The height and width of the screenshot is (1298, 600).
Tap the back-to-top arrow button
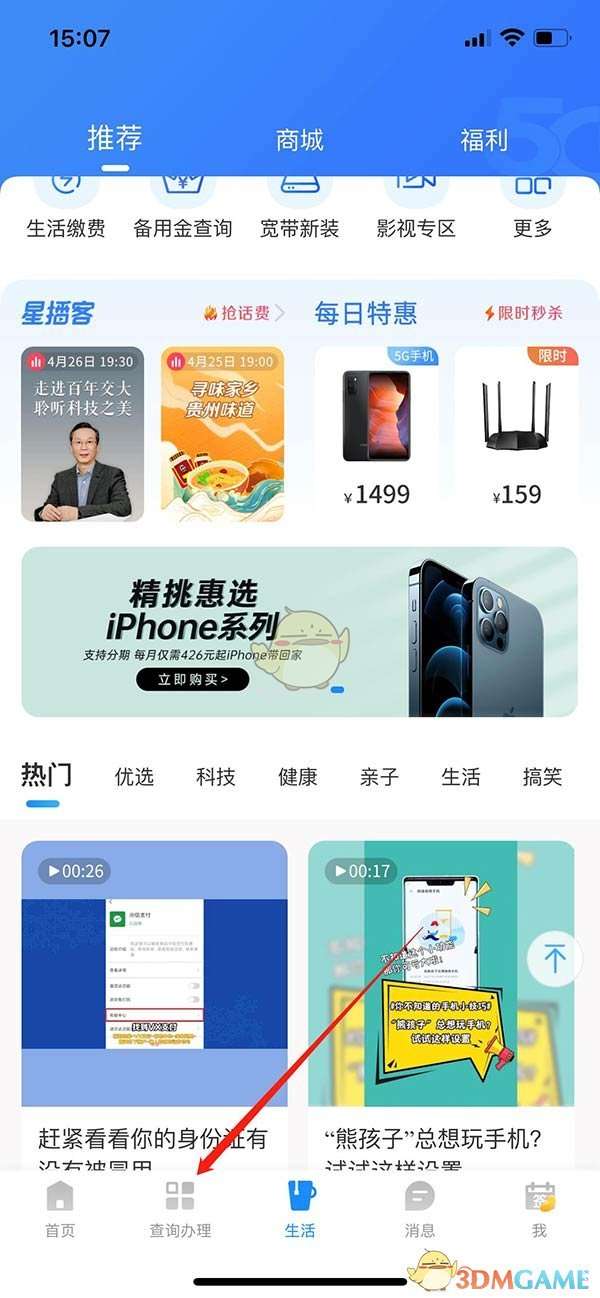click(x=554, y=958)
